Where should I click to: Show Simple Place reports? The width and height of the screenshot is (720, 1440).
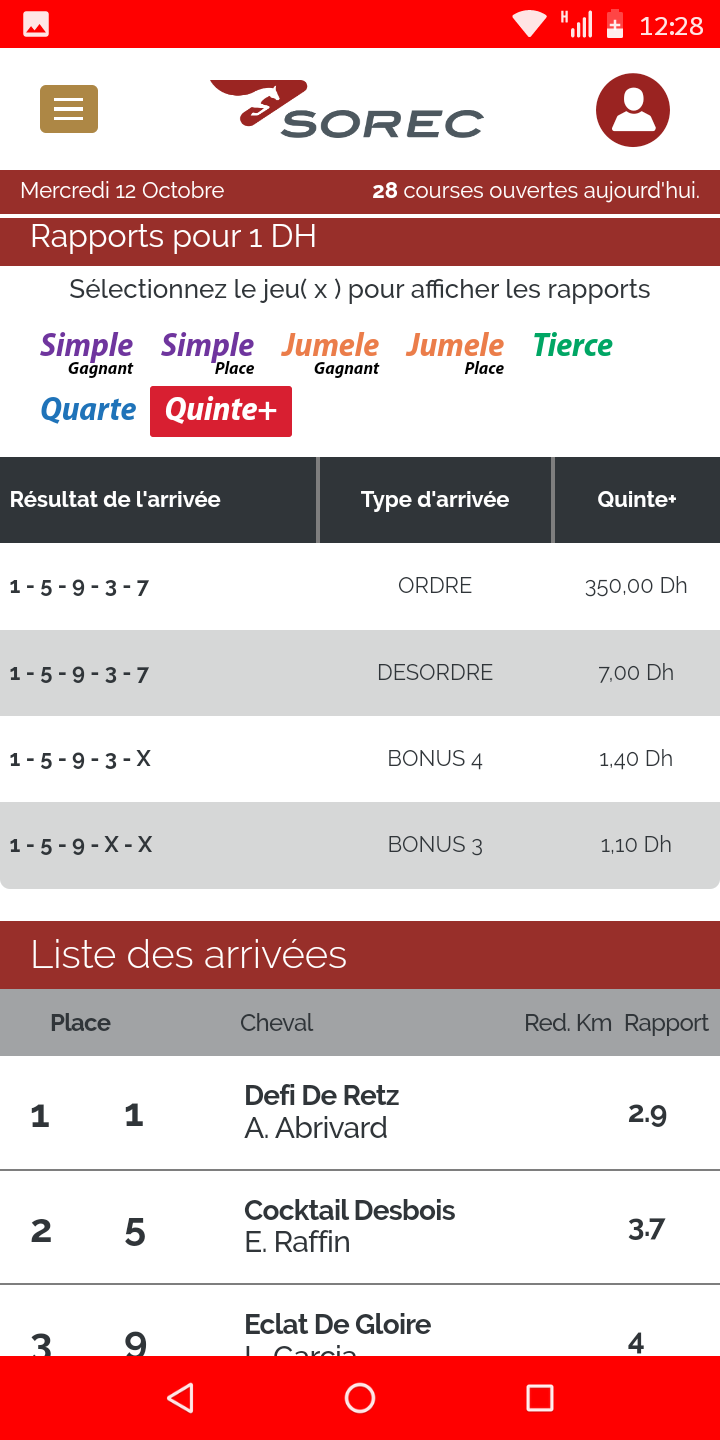tap(208, 353)
